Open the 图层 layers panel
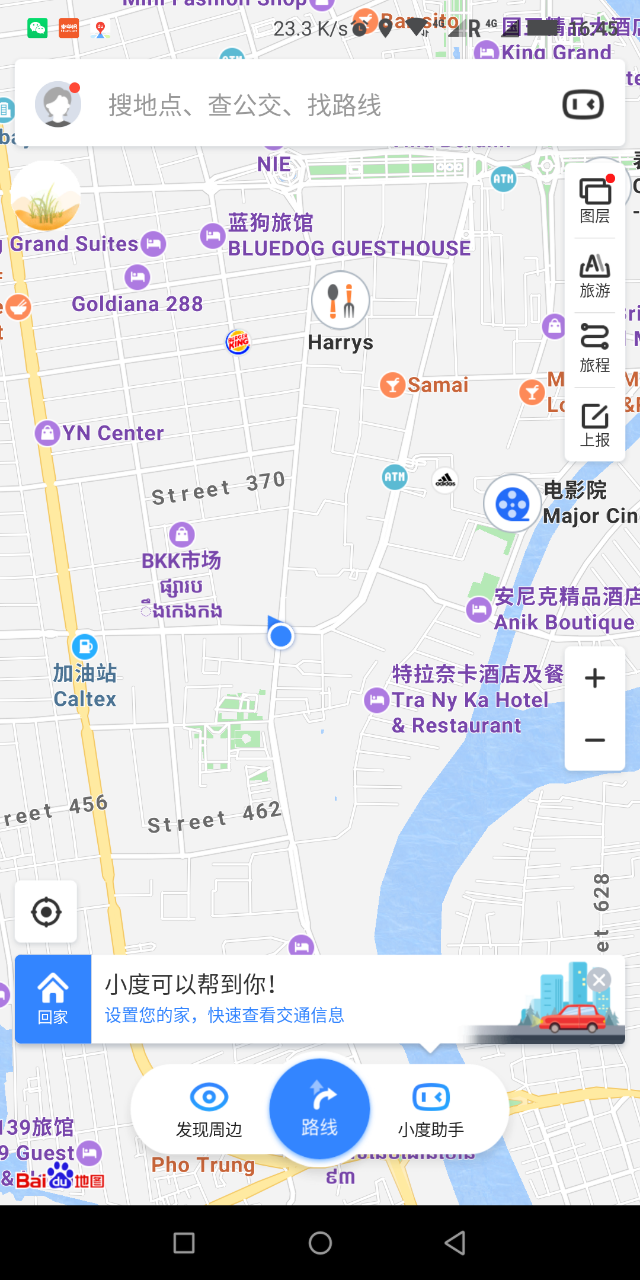This screenshot has height=1280, width=640. point(595,199)
